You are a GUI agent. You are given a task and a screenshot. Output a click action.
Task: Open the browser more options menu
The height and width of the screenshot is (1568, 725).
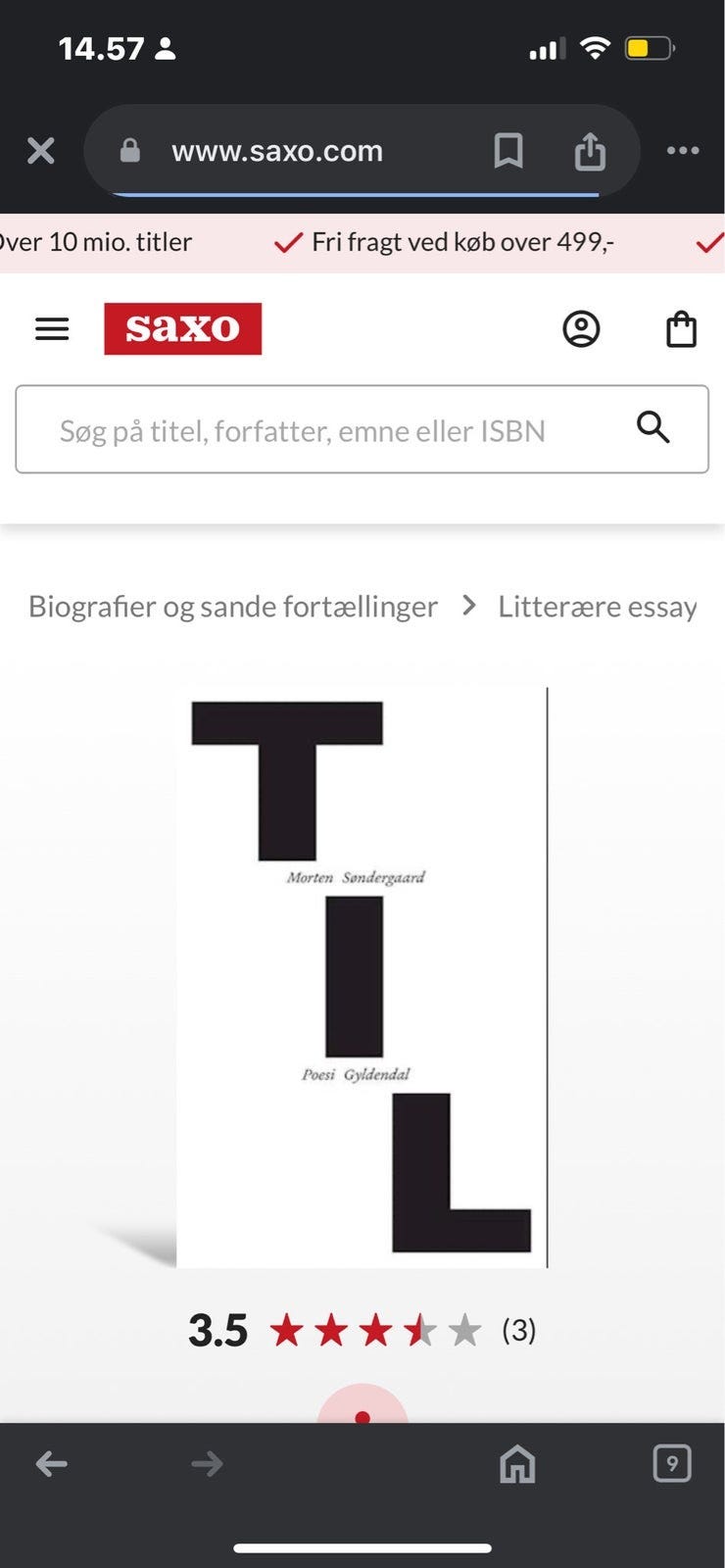[x=682, y=150]
